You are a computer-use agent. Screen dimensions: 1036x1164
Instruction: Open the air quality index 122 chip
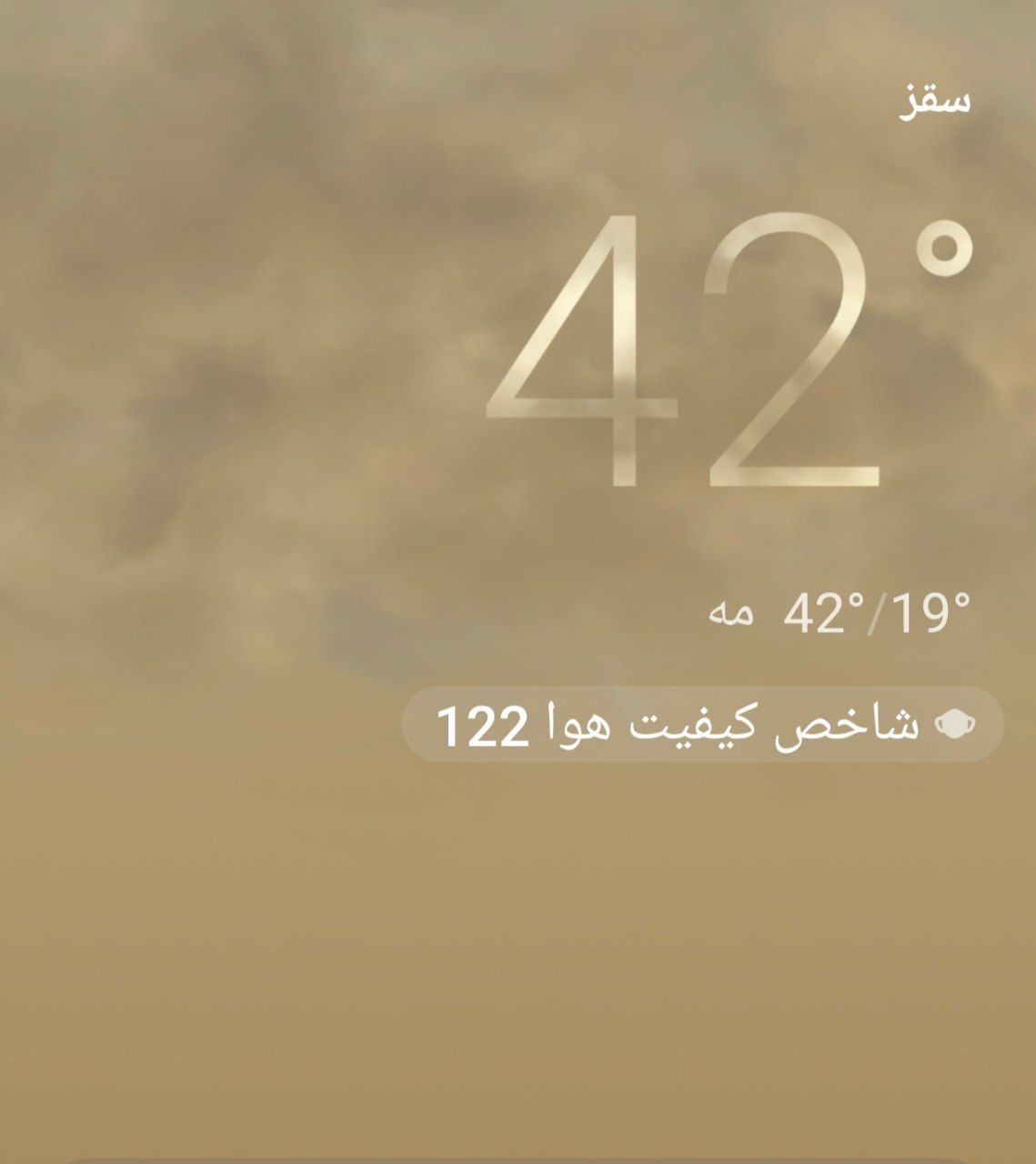702,726
